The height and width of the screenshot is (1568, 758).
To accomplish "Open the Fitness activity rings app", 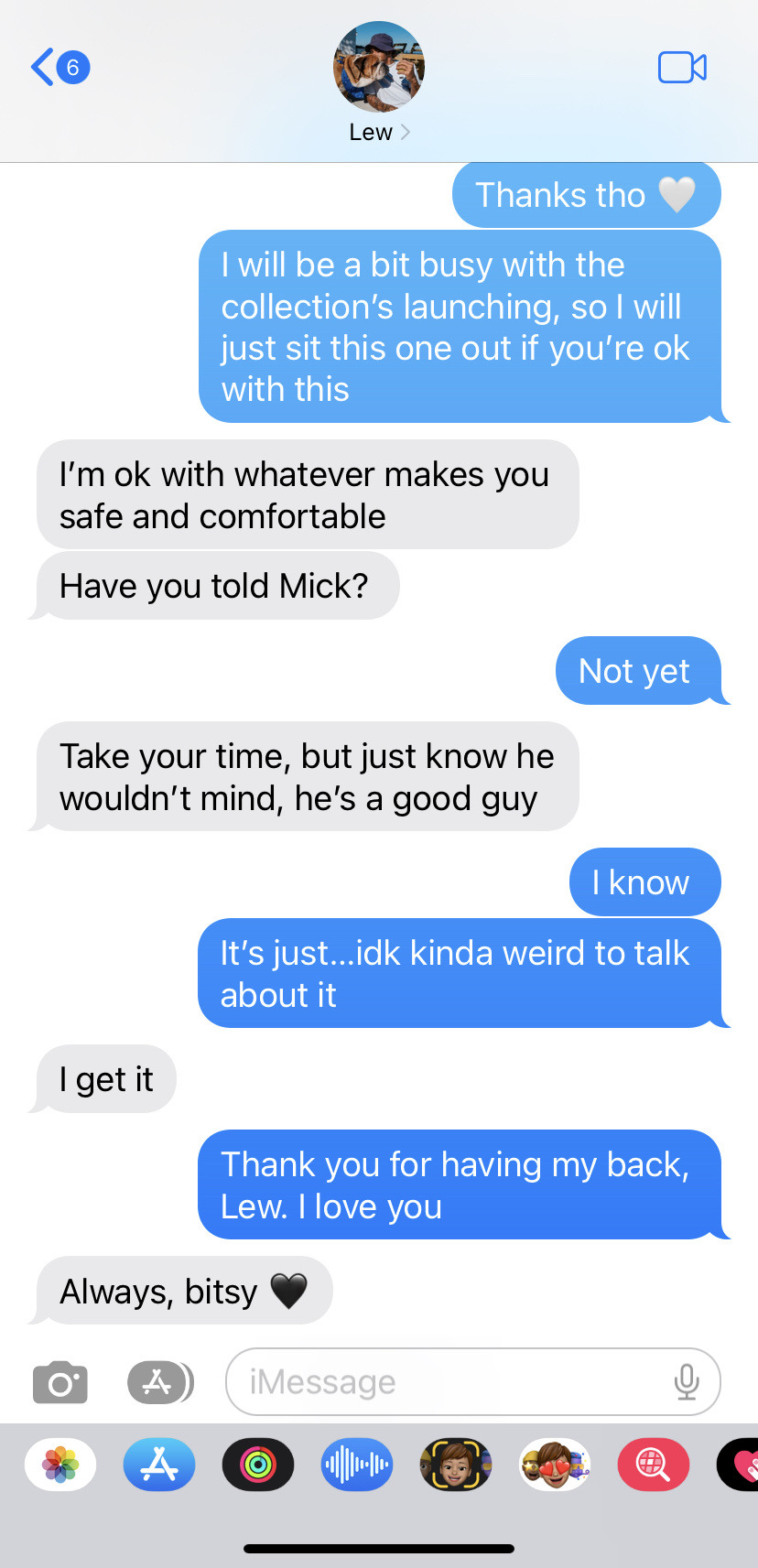I will [x=258, y=1465].
